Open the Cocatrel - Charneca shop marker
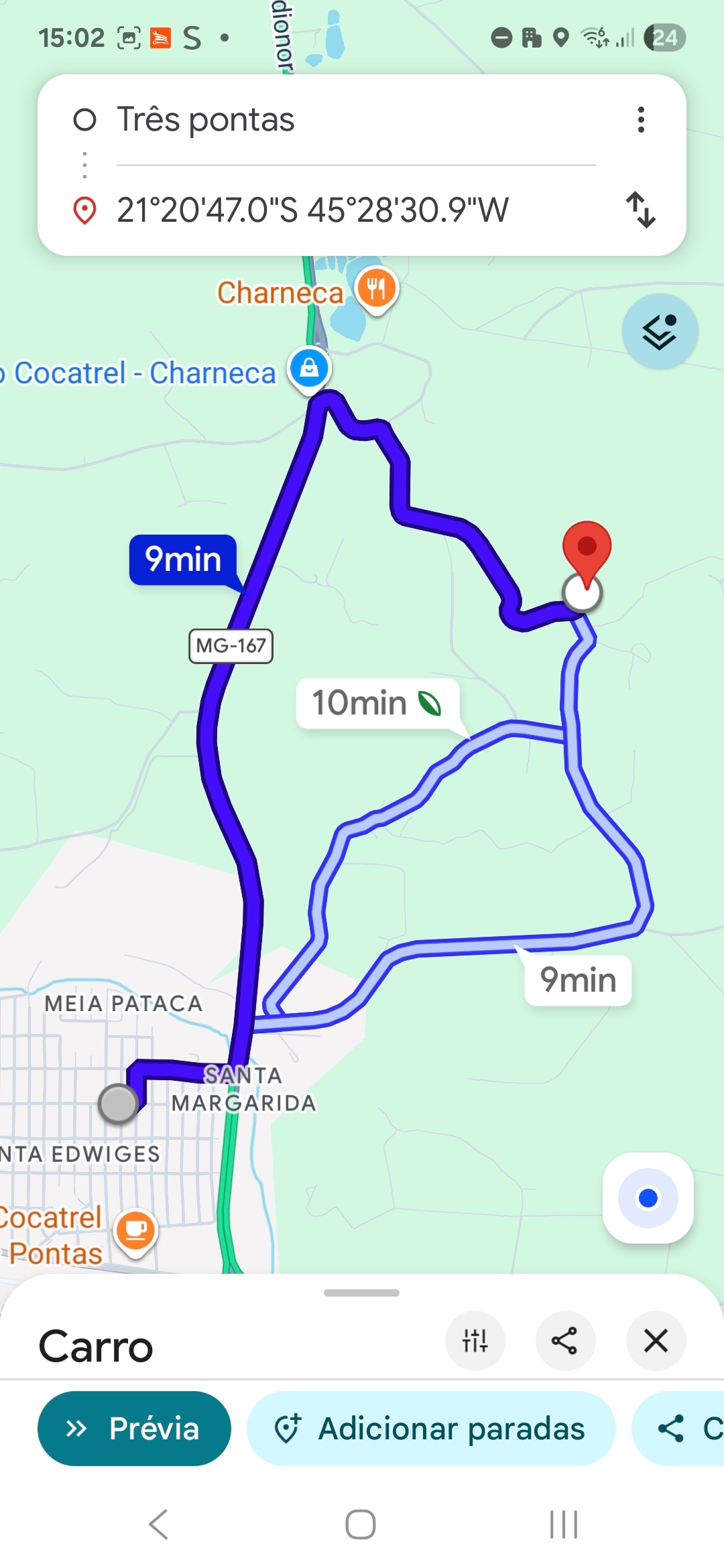This screenshot has height=1568, width=724. [309, 369]
